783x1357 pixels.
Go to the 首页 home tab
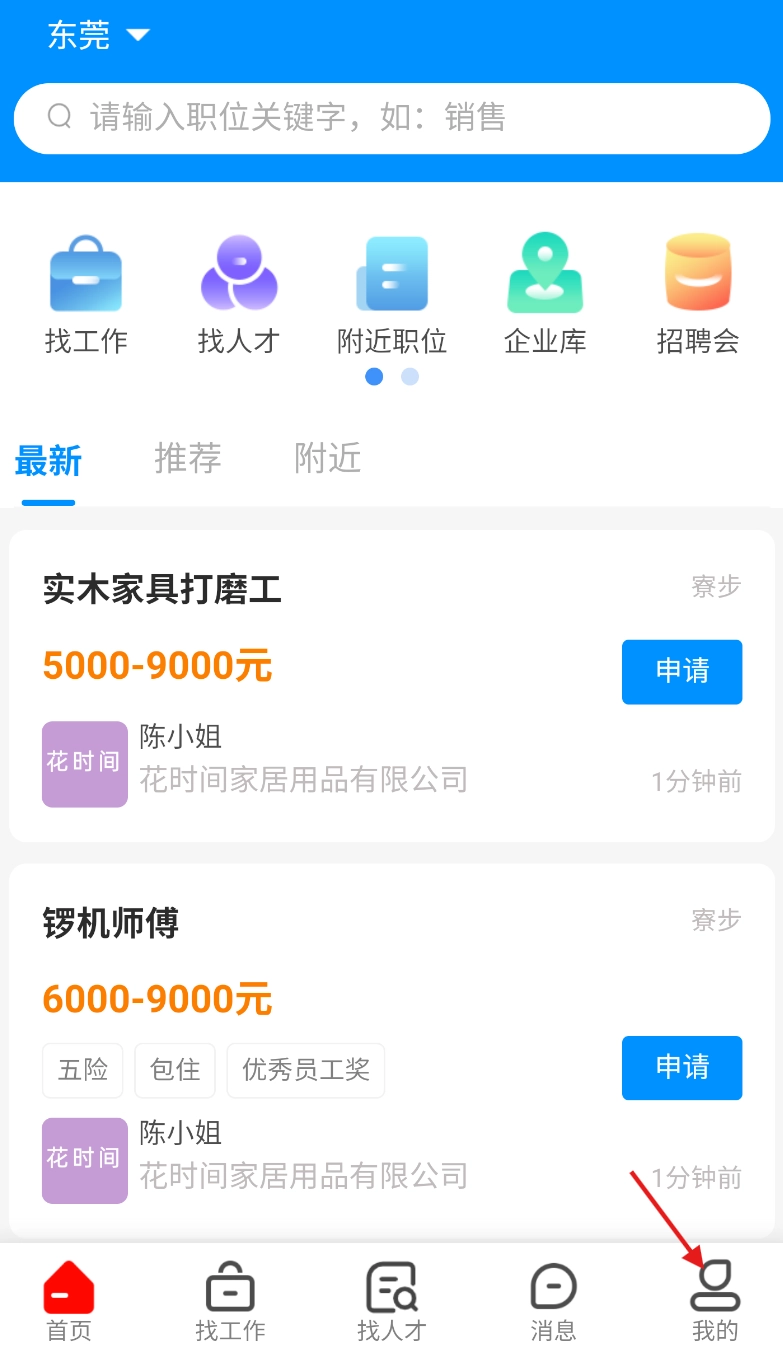[x=69, y=1300]
